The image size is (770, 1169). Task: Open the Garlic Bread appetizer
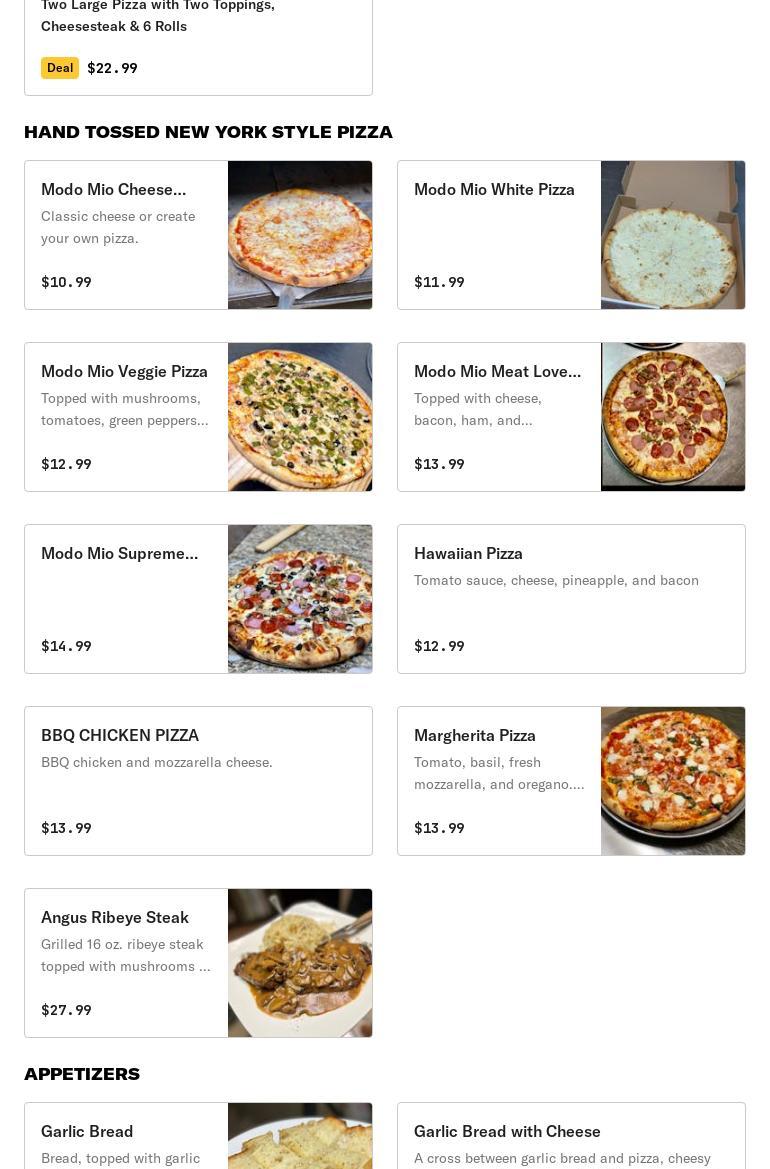click(198, 1137)
